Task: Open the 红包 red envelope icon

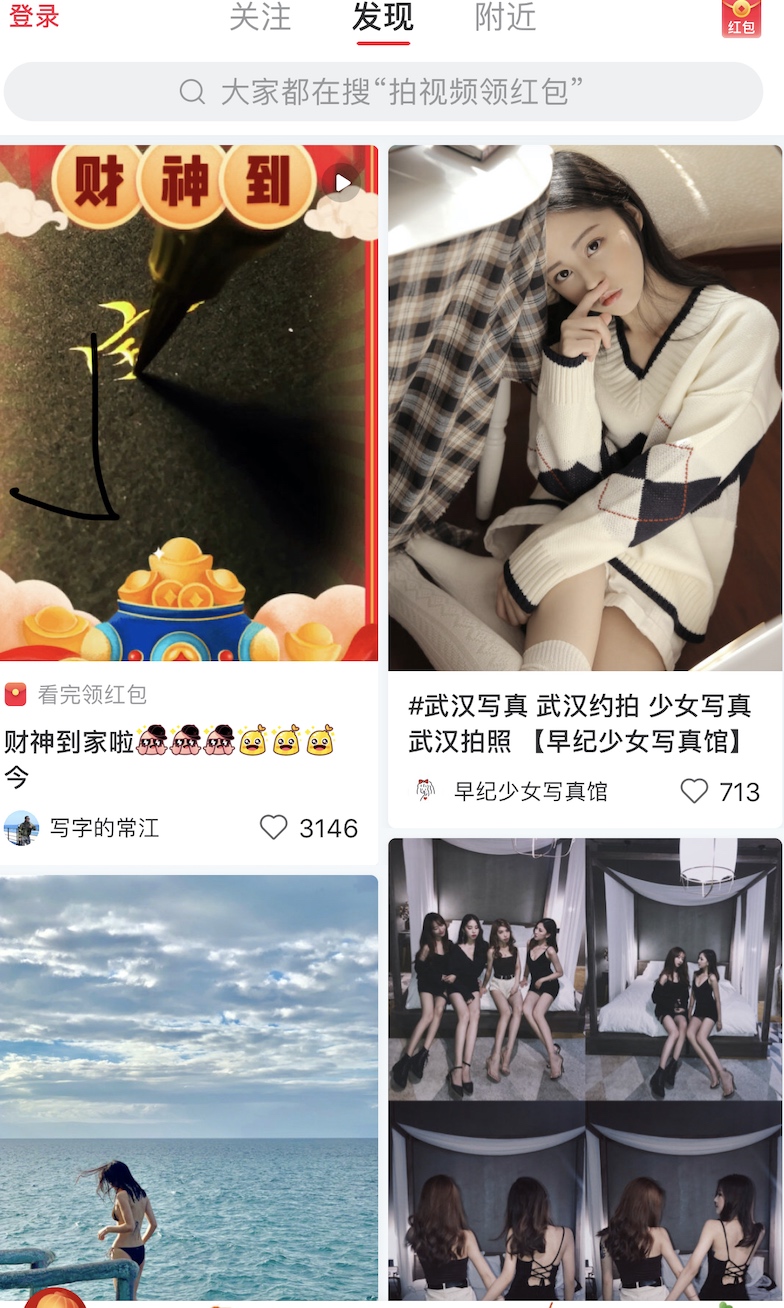Action: pos(741,18)
